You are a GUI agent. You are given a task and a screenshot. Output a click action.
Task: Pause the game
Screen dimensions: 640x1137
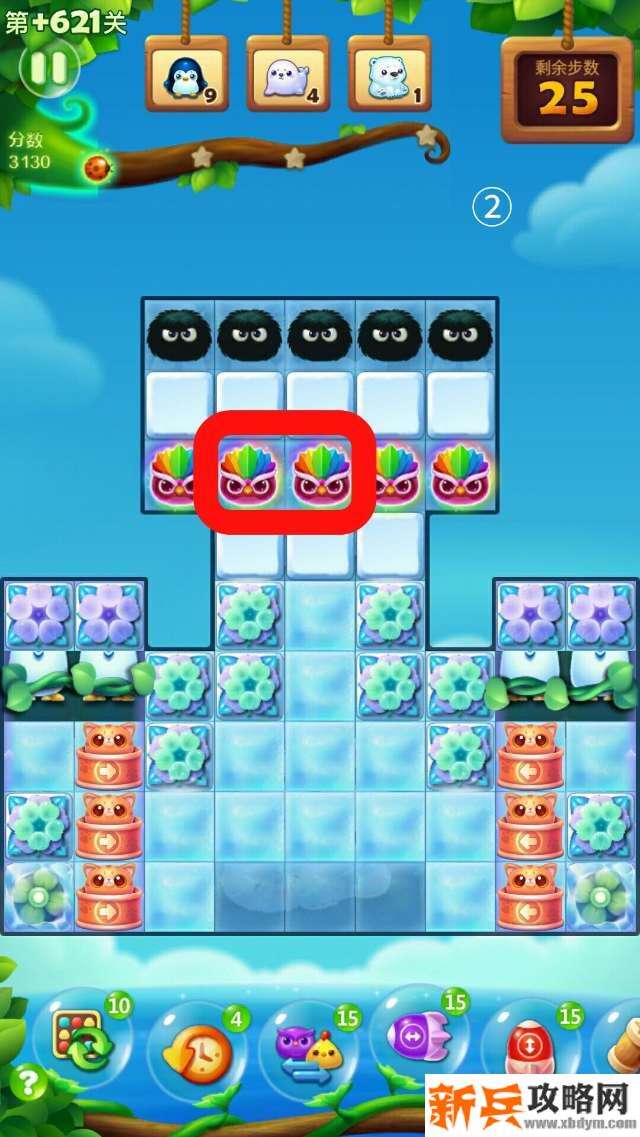(x=48, y=68)
